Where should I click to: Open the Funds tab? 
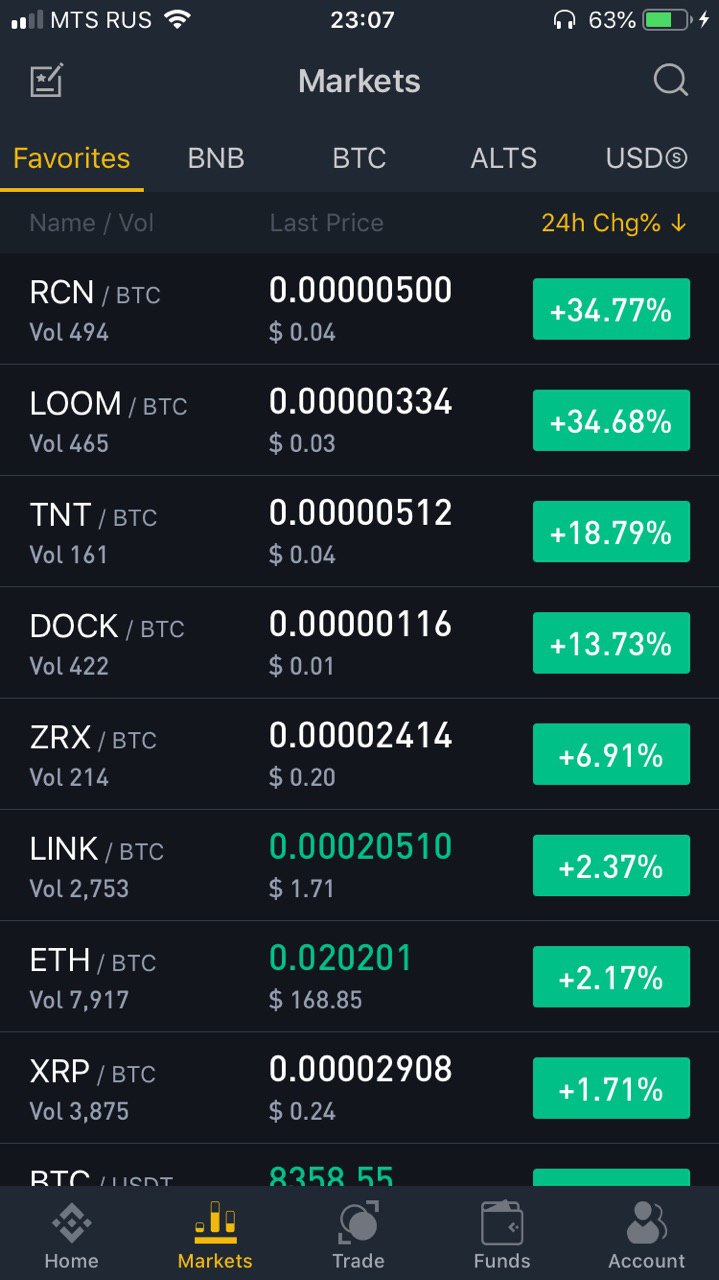[x=502, y=1235]
